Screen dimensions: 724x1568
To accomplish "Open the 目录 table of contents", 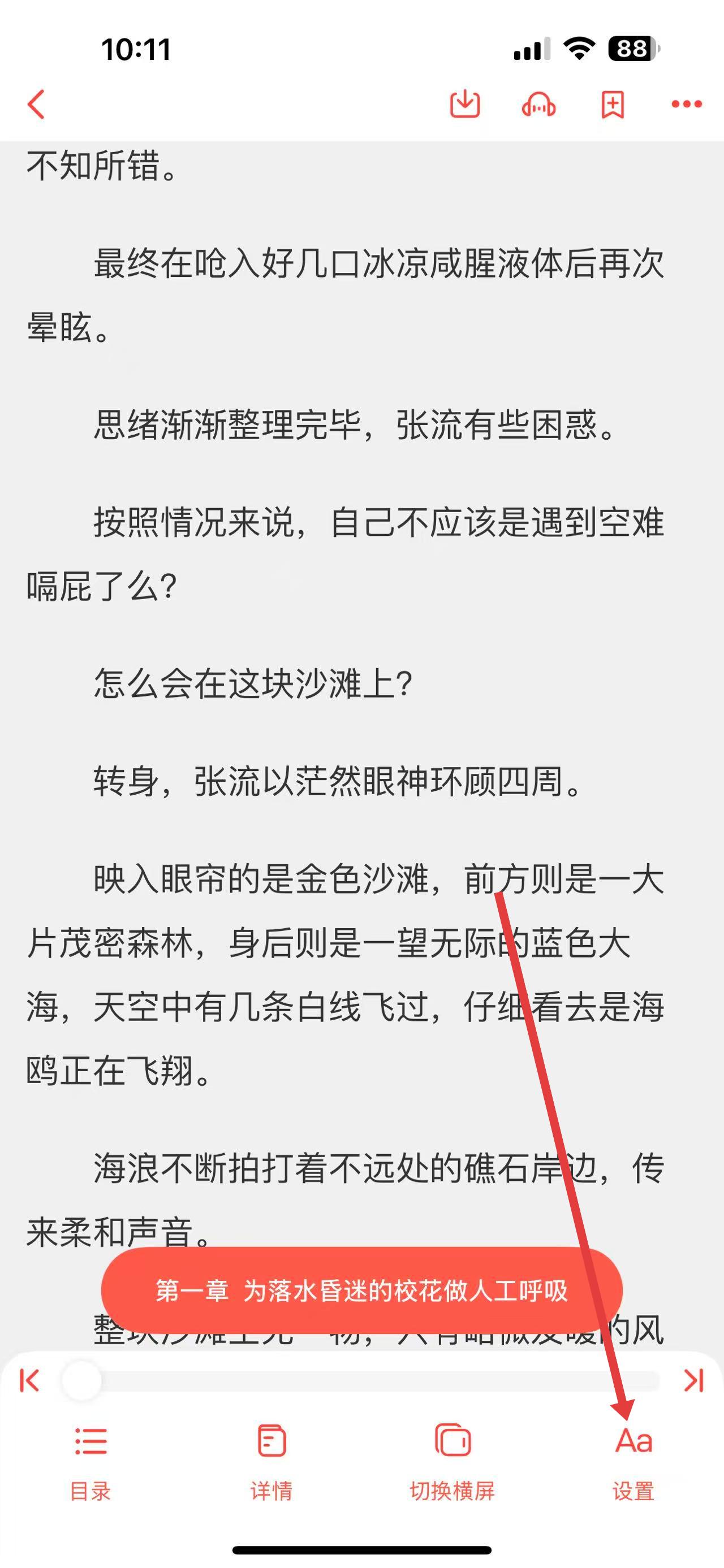I will [x=90, y=1461].
